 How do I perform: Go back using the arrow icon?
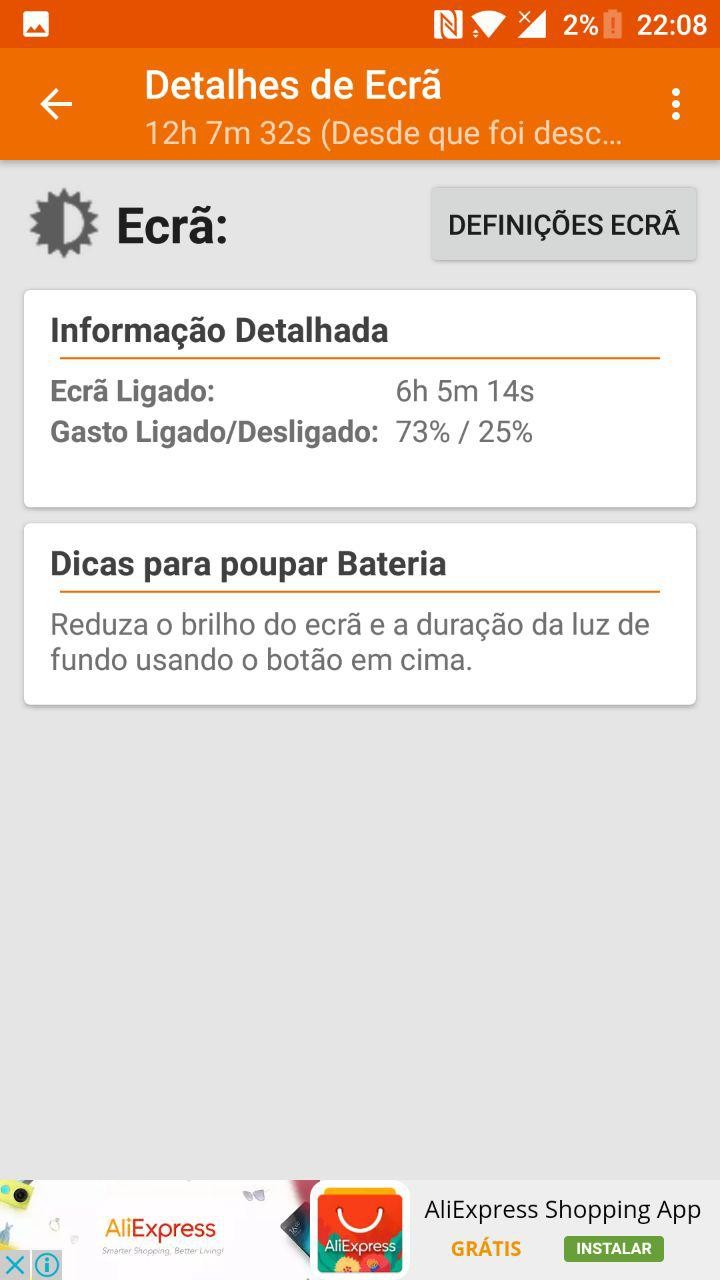click(56, 104)
